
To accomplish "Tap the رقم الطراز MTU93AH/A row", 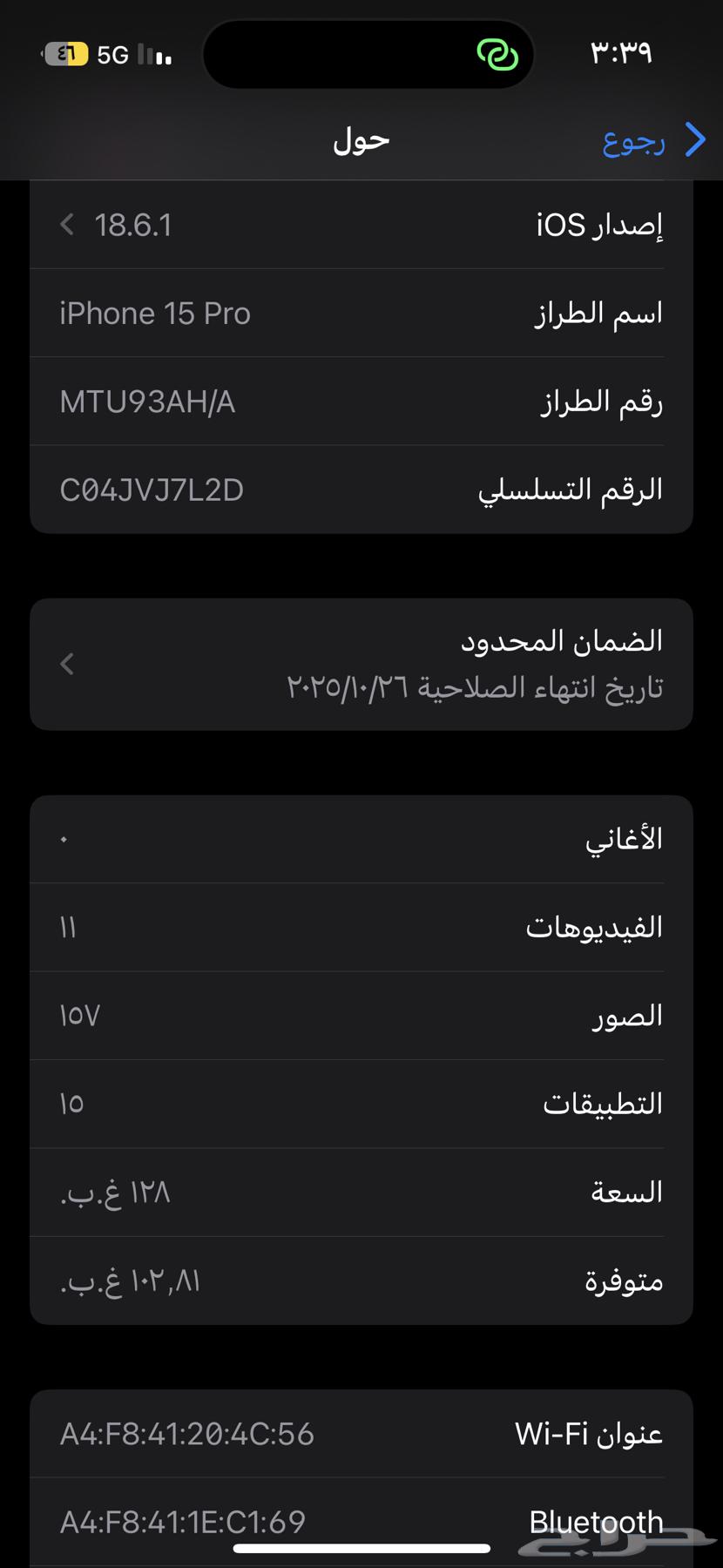I will (361, 402).
